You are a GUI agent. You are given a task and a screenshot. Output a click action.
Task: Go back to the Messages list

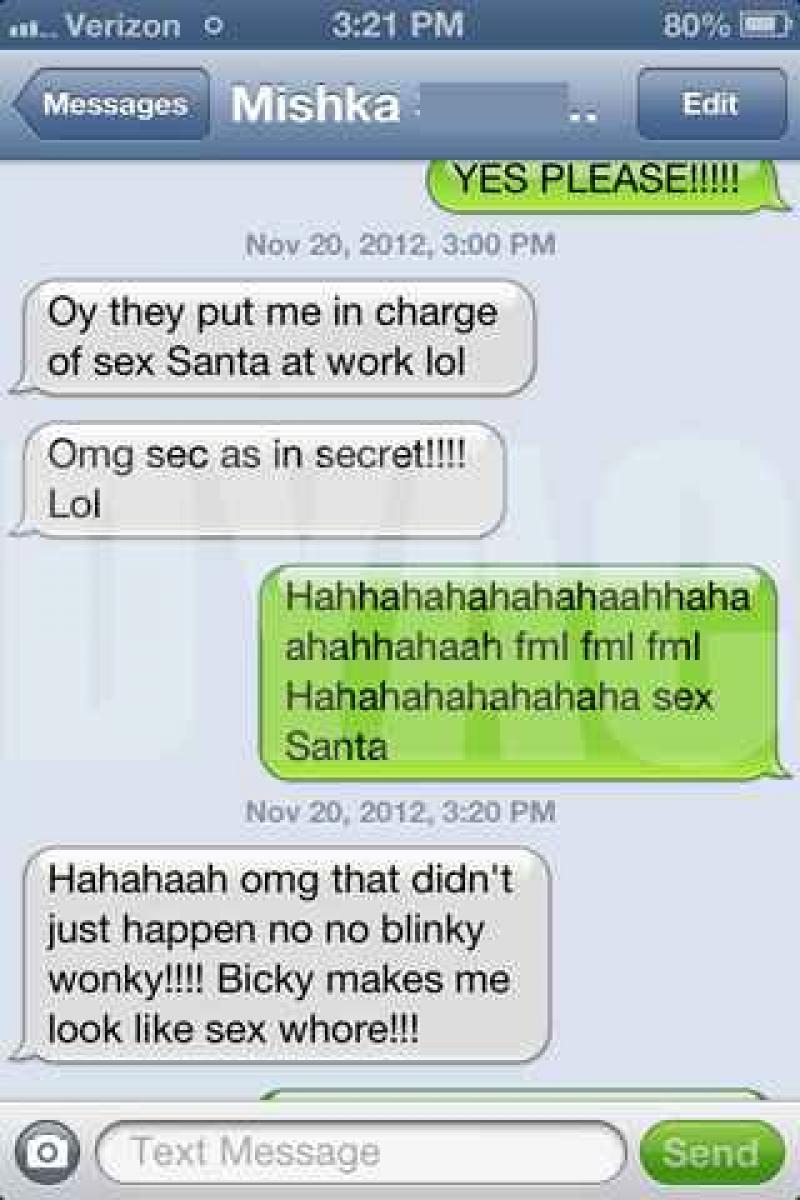click(x=112, y=105)
